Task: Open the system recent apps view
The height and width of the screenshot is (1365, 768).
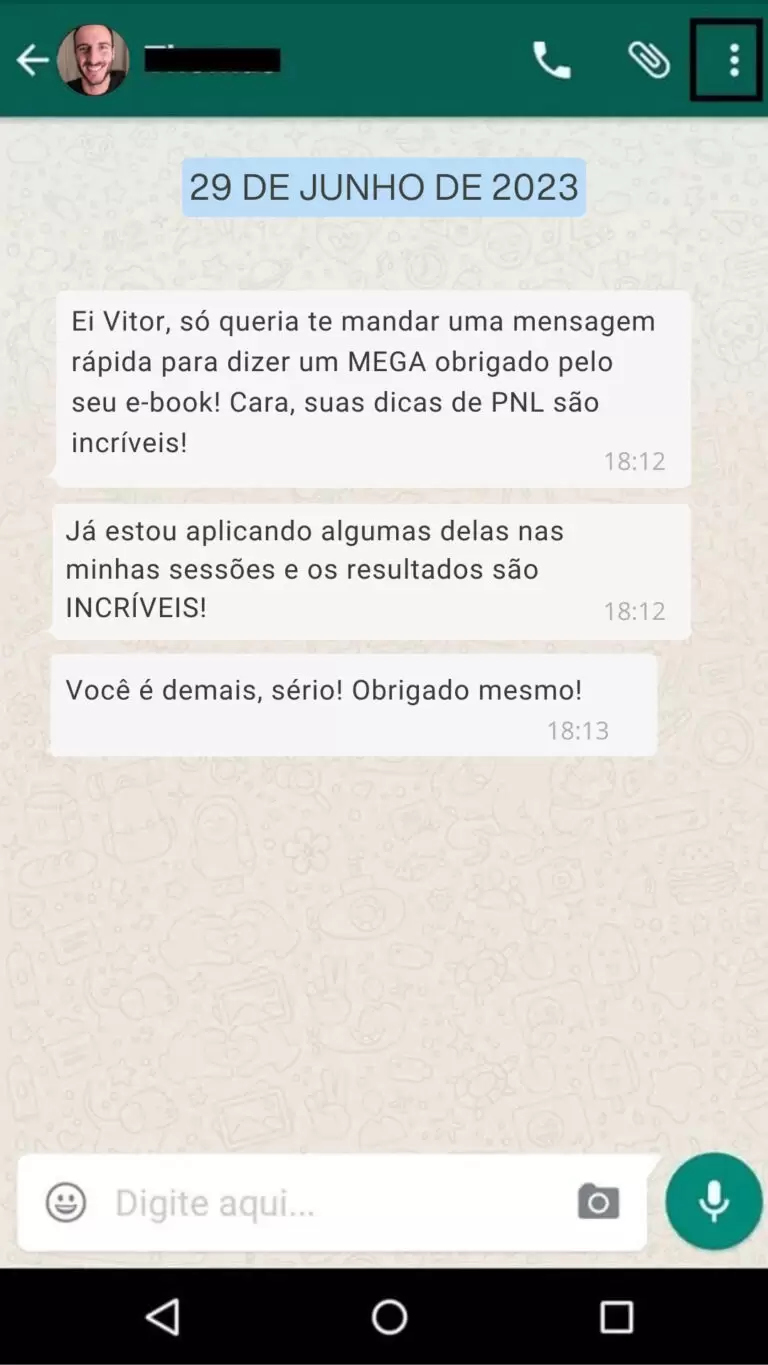Action: tap(616, 1317)
